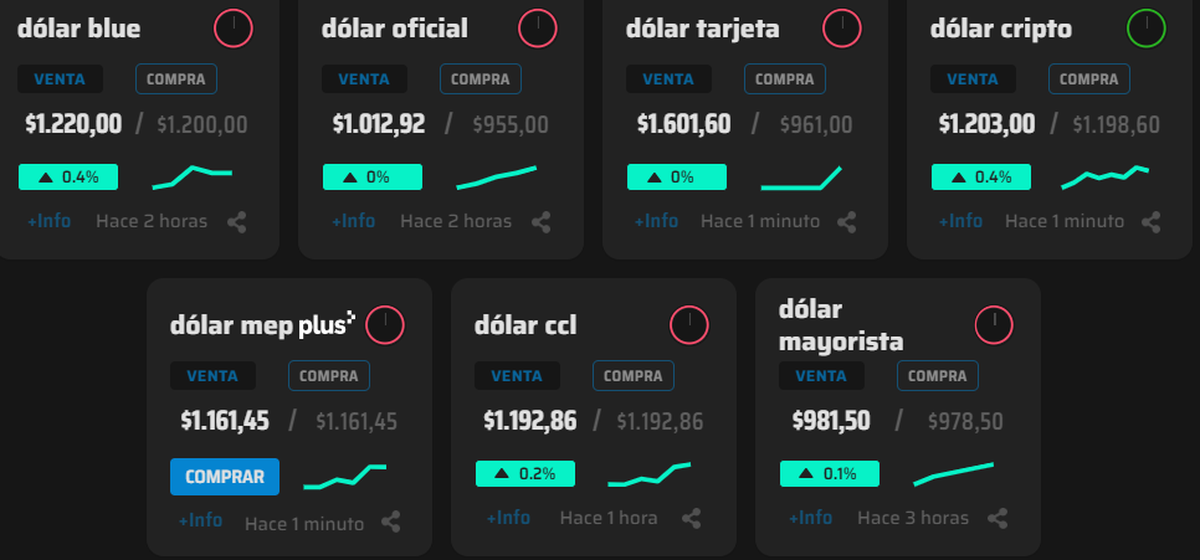The height and width of the screenshot is (560, 1200).
Task: Share the dólar cripto quote
Action: 1151,222
